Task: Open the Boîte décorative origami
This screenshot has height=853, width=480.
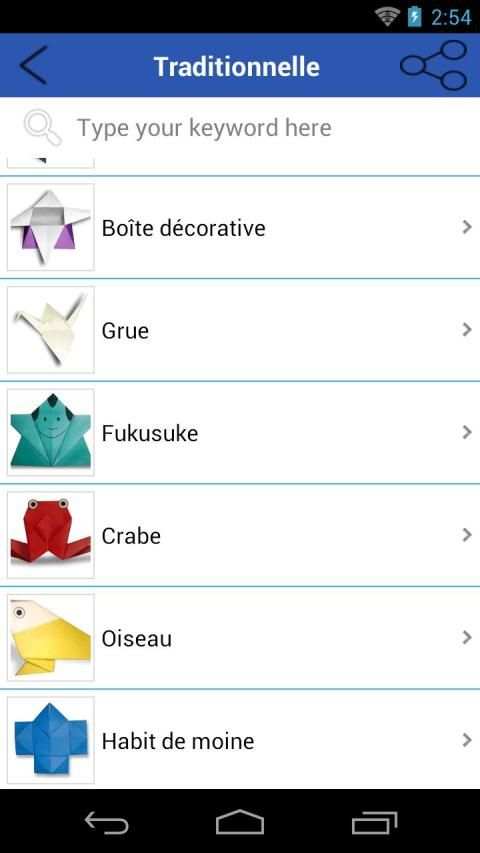Action: coord(240,227)
